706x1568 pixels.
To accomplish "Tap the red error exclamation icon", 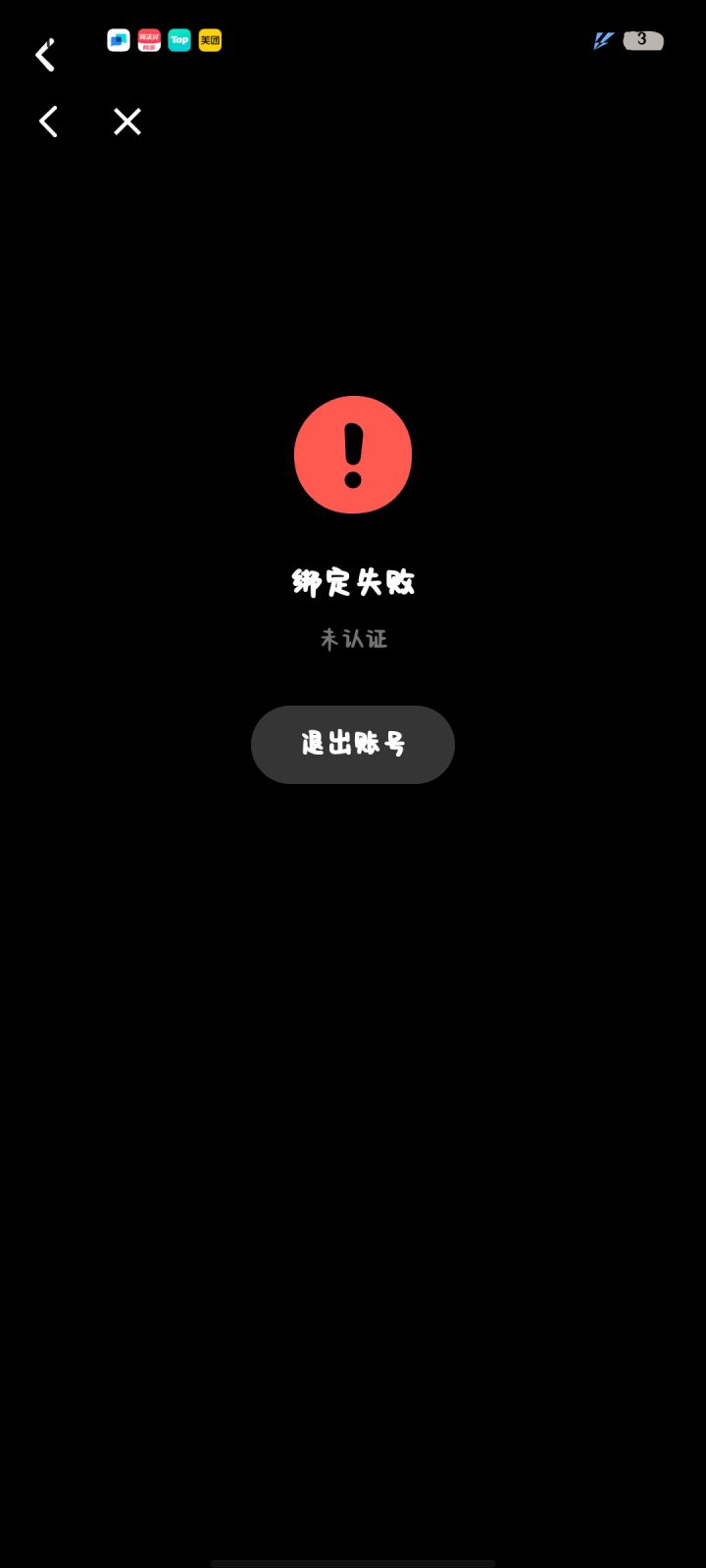I will [x=353, y=455].
